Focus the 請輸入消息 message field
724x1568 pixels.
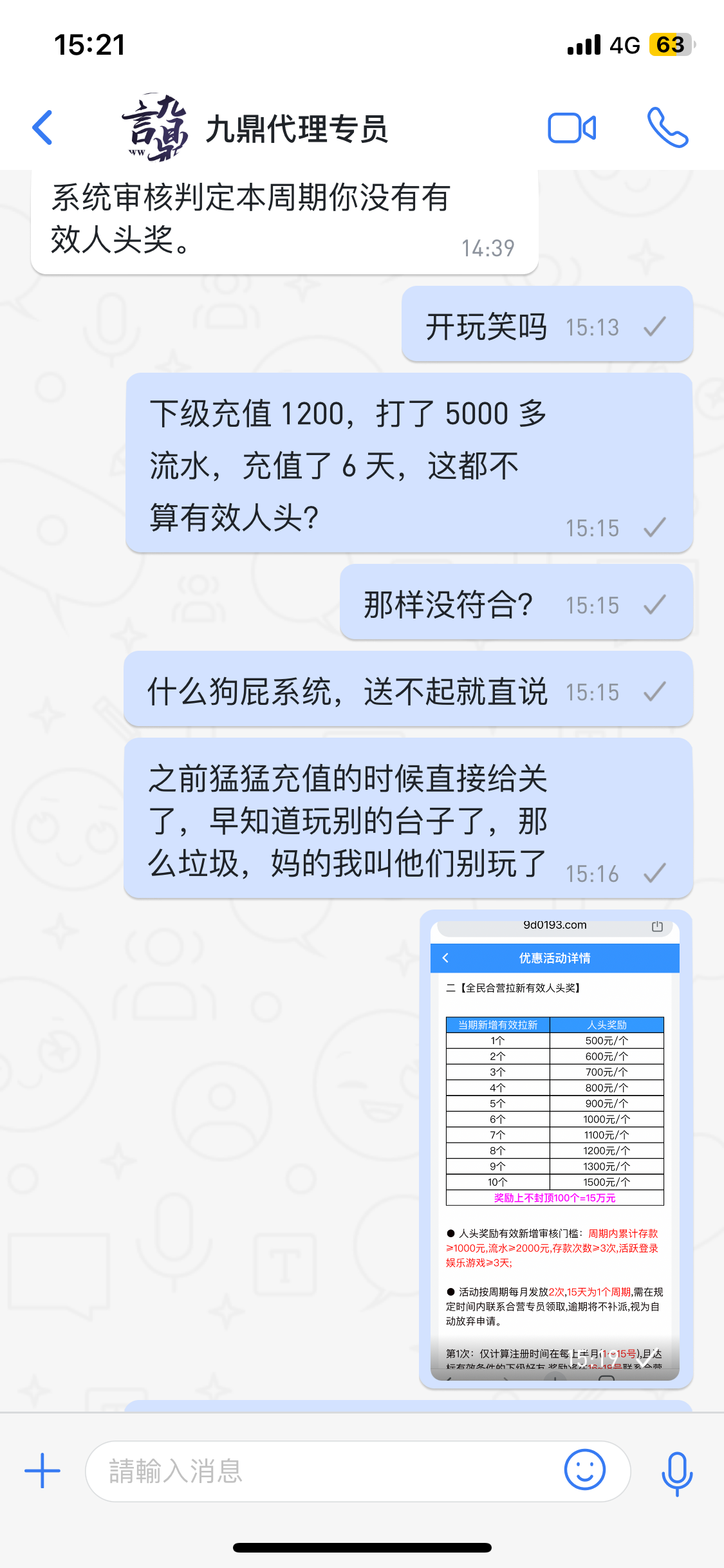point(322,1471)
